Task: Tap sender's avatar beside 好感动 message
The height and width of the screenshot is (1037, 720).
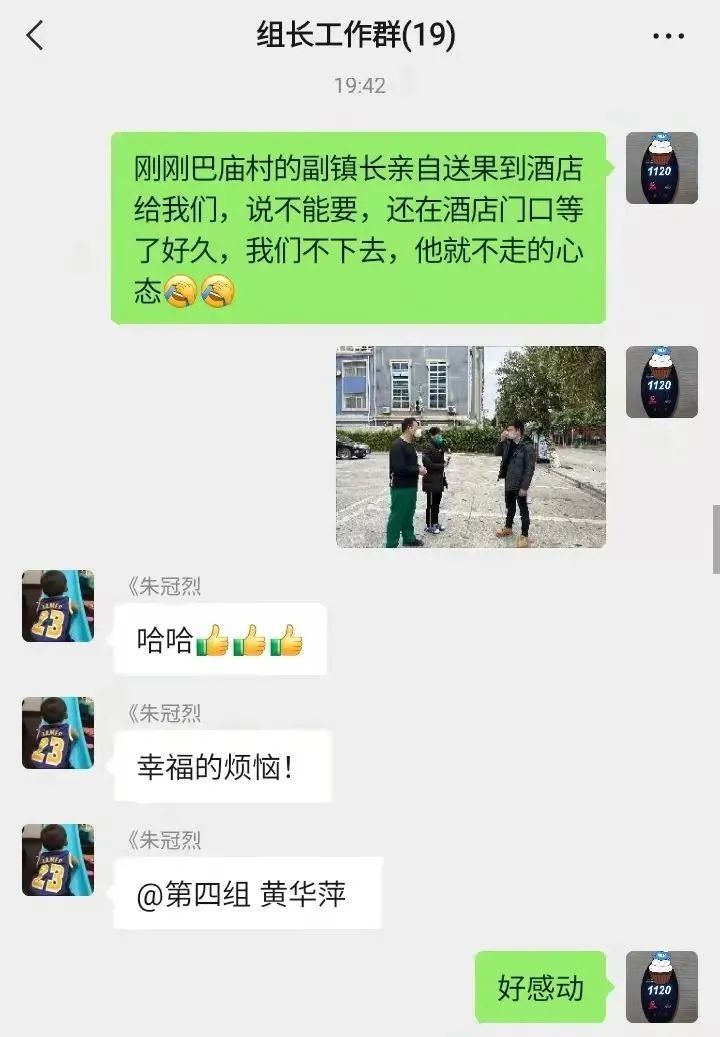Action: tap(661, 986)
